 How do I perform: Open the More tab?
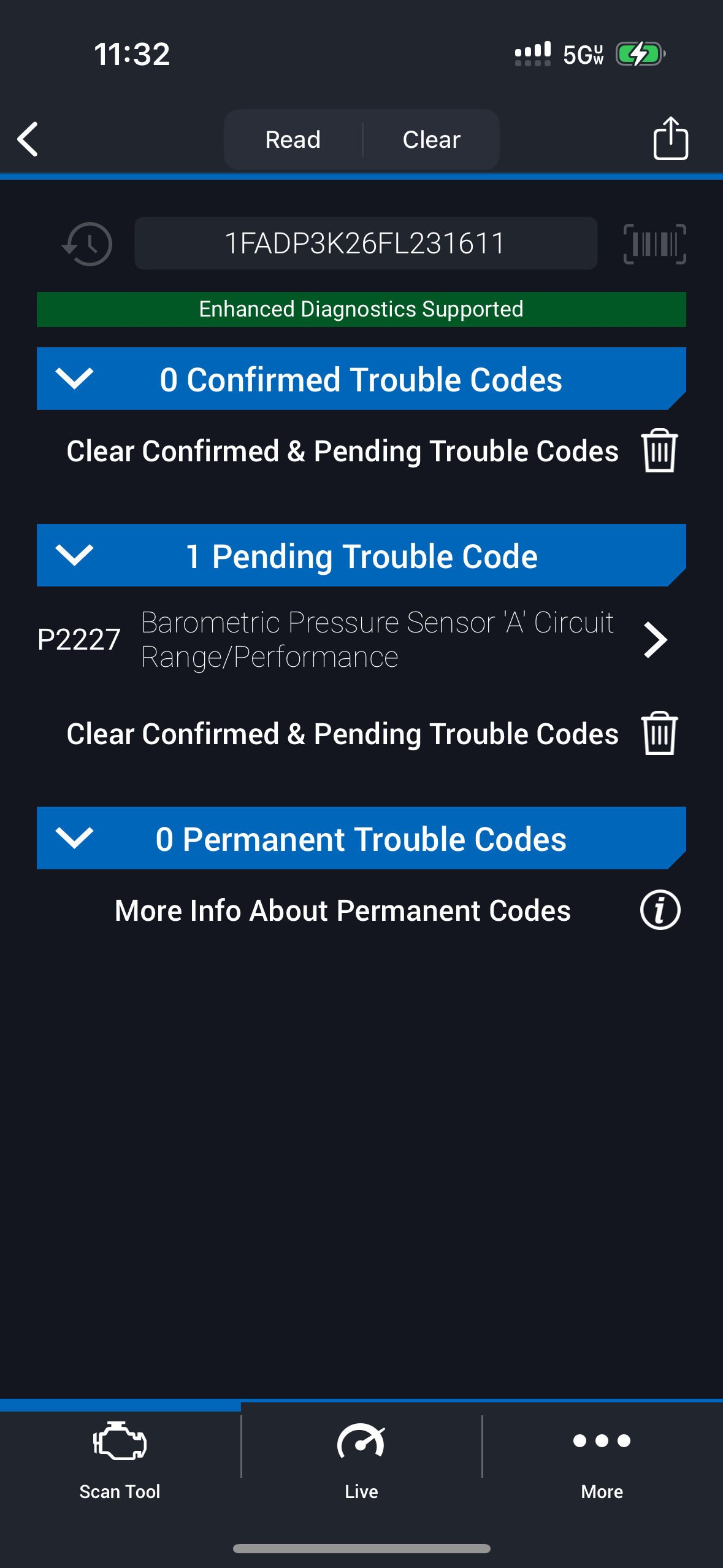[x=602, y=1459]
